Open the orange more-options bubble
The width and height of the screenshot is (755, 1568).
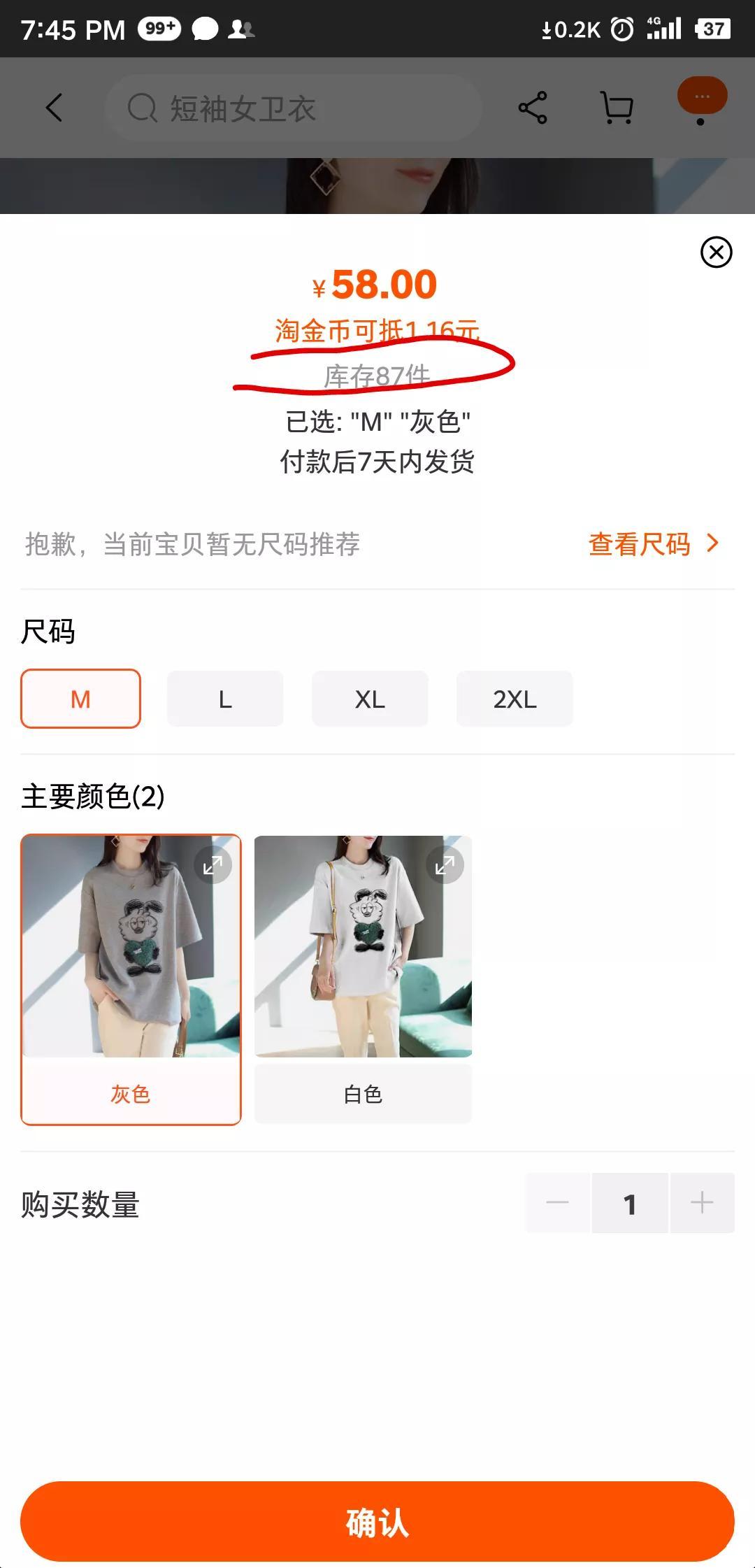tap(702, 97)
